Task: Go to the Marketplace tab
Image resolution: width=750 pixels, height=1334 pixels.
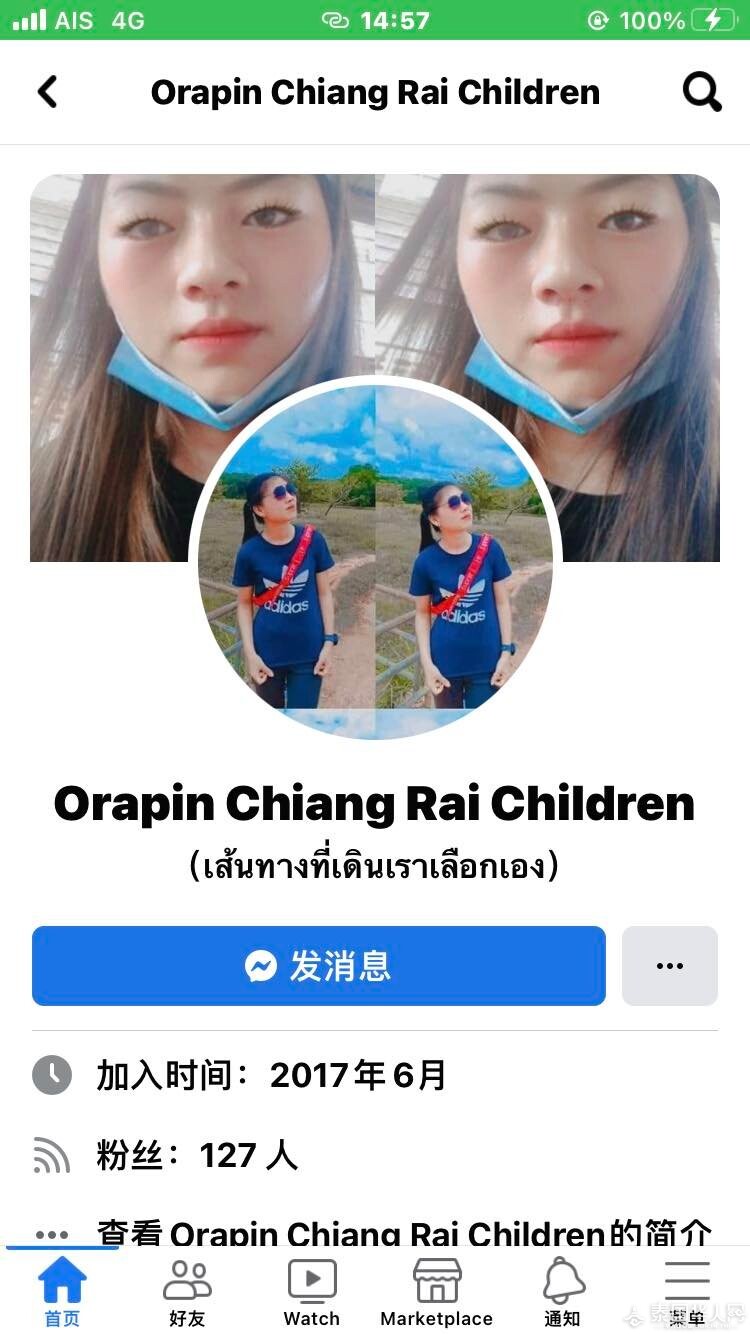Action: click(x=437, y=1292)
